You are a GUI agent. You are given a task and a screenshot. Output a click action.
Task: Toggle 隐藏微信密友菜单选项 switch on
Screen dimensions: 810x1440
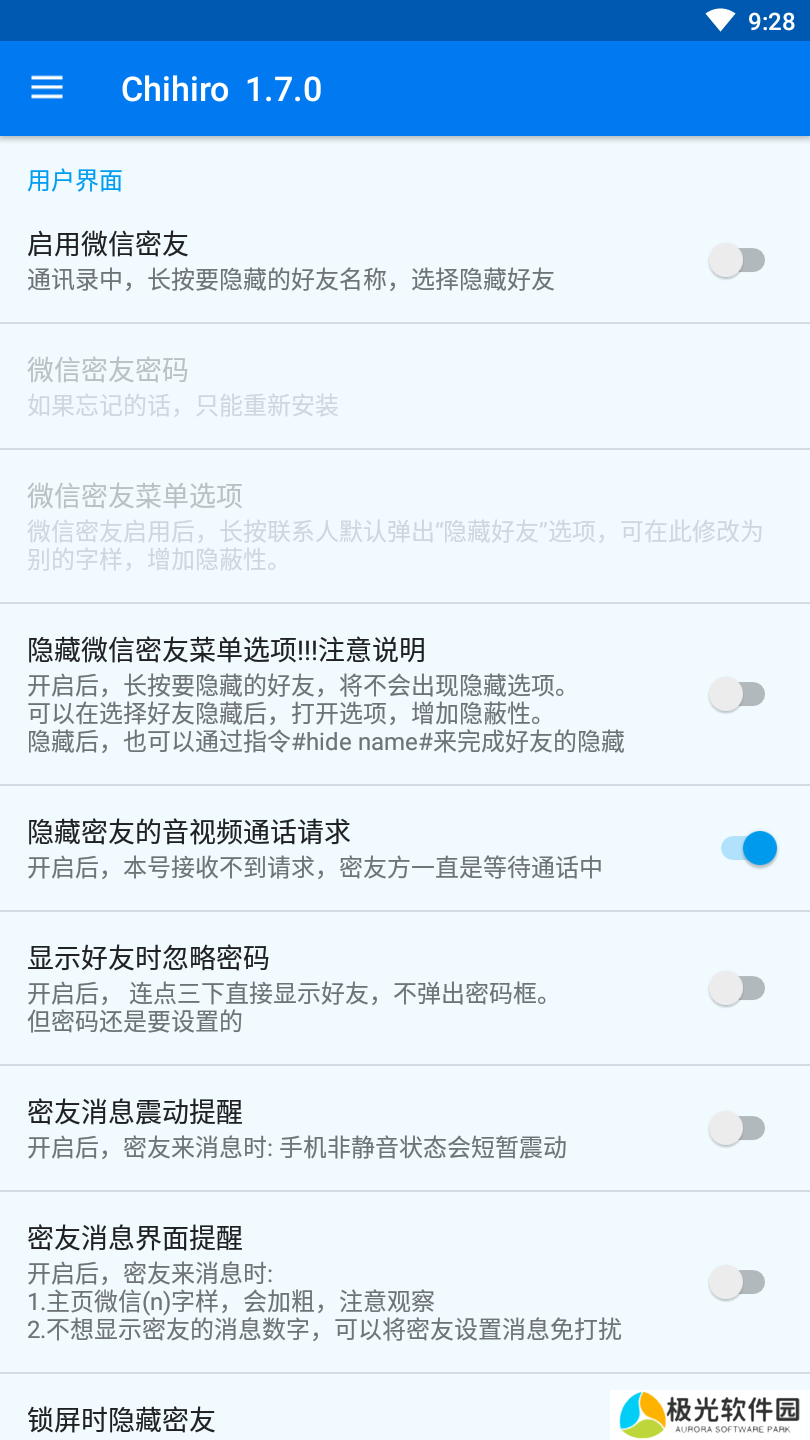(738, 694)
